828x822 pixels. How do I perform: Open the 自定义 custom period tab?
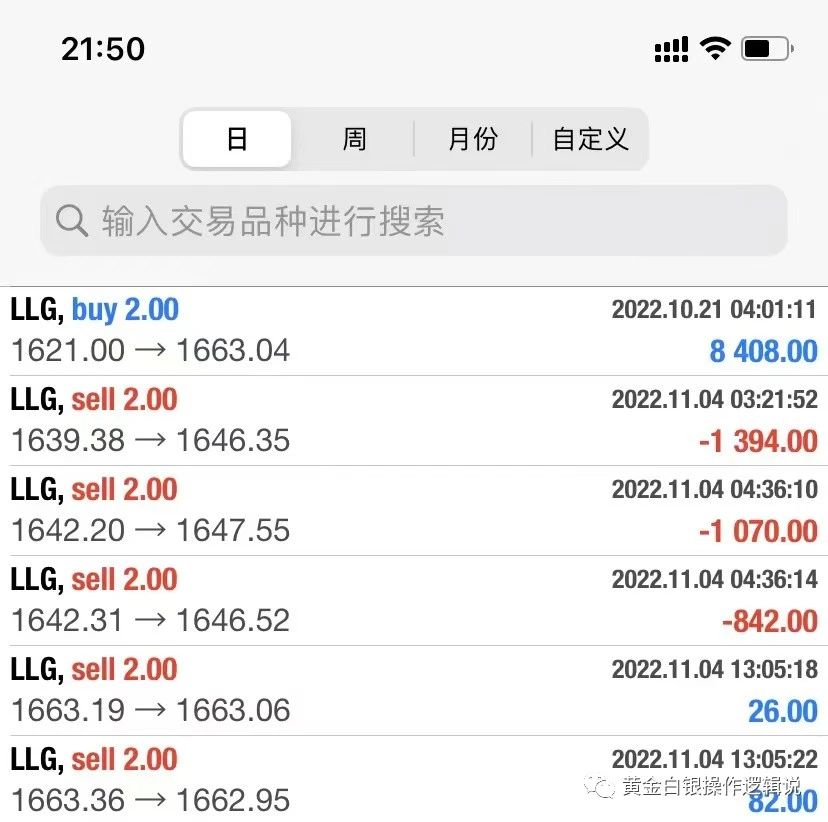coord(590,139)
